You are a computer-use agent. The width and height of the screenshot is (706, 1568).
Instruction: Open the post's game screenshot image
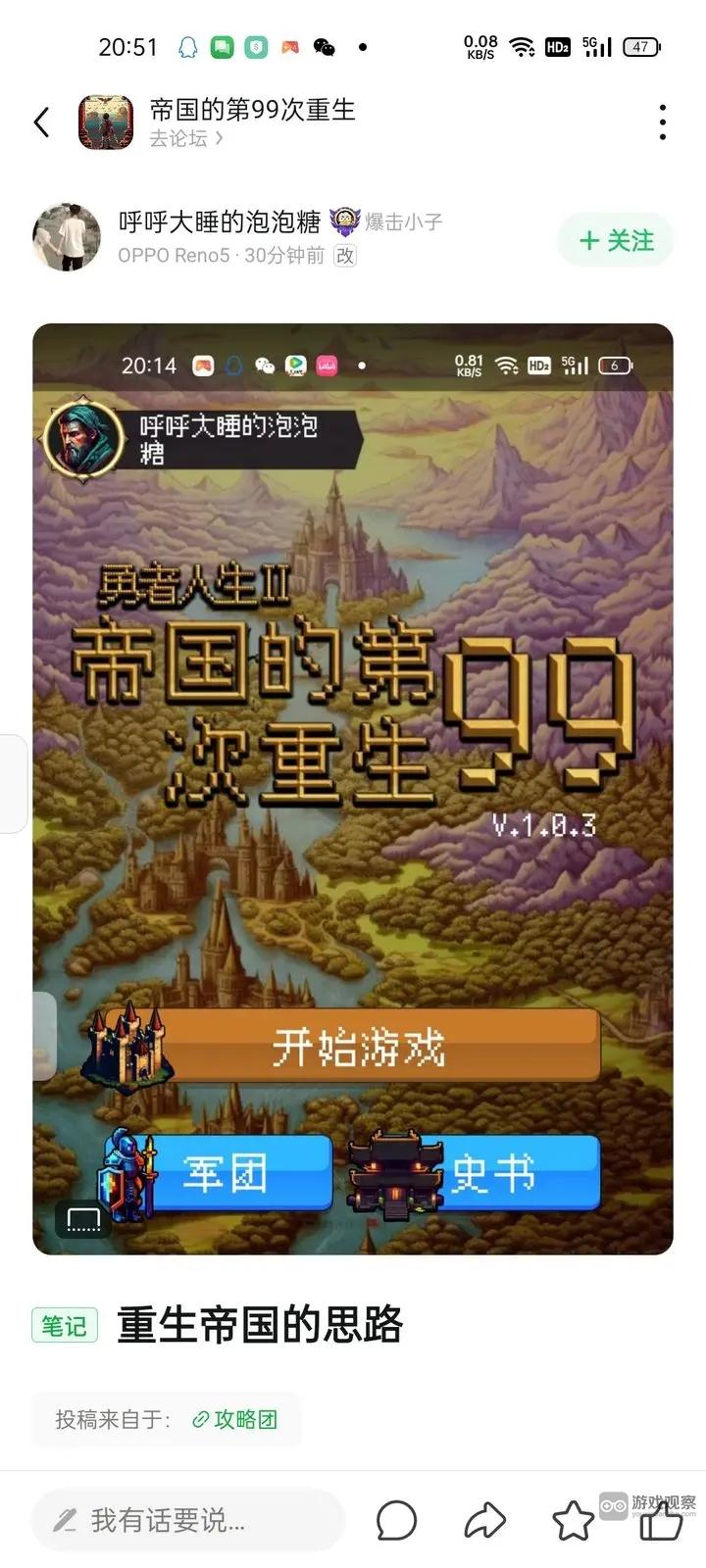353,788
